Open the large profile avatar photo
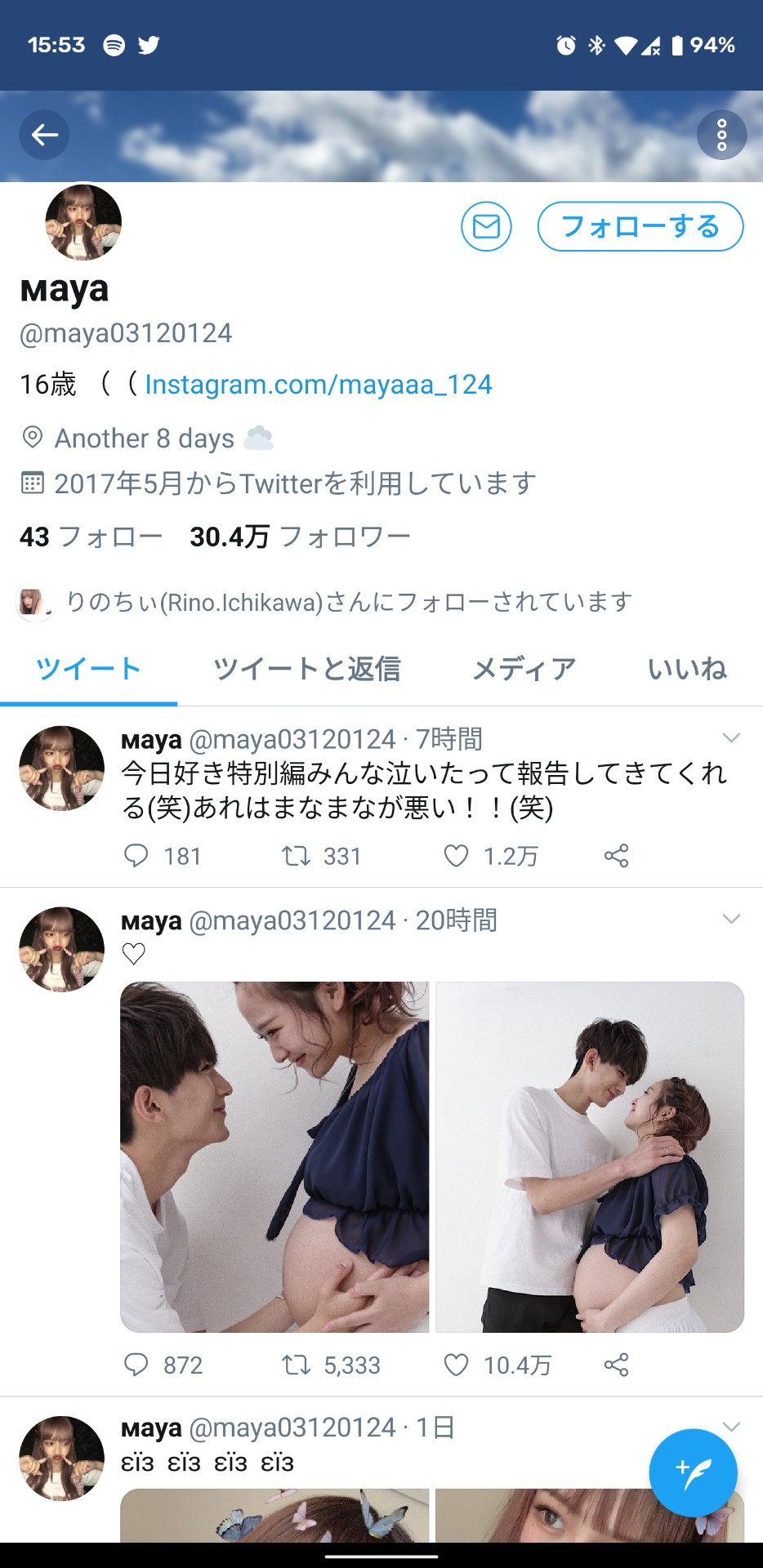Image resolution: width=763 pixels, height=1568 pixels. 83,222
